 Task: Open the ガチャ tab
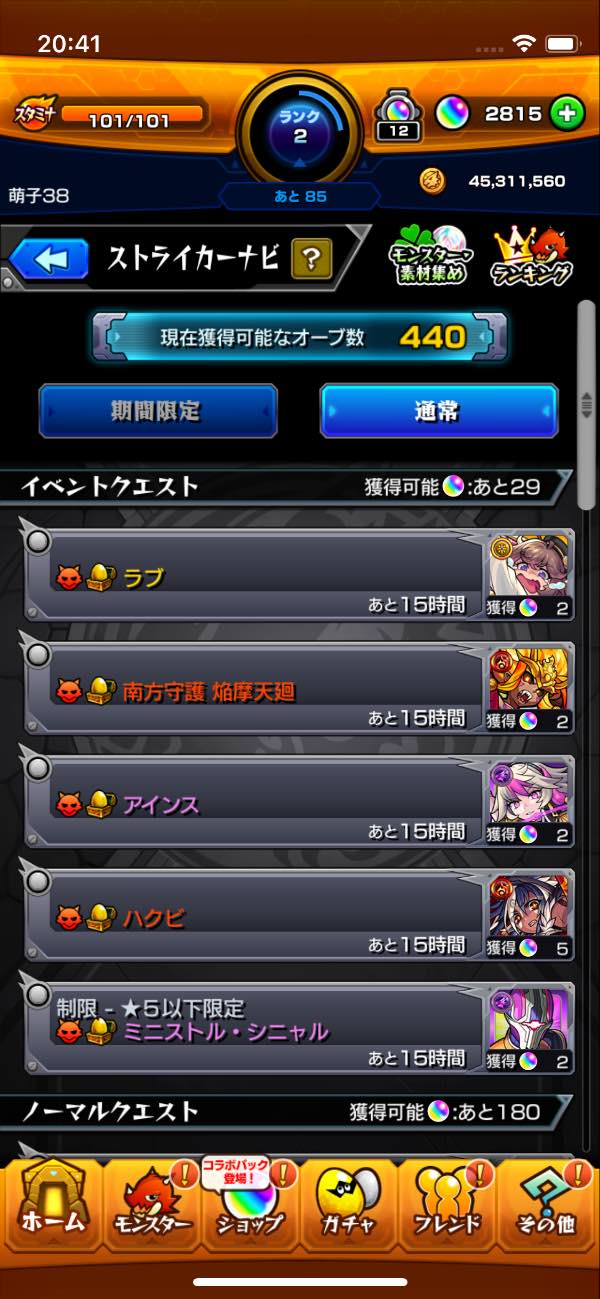(x=348, y=1200)
